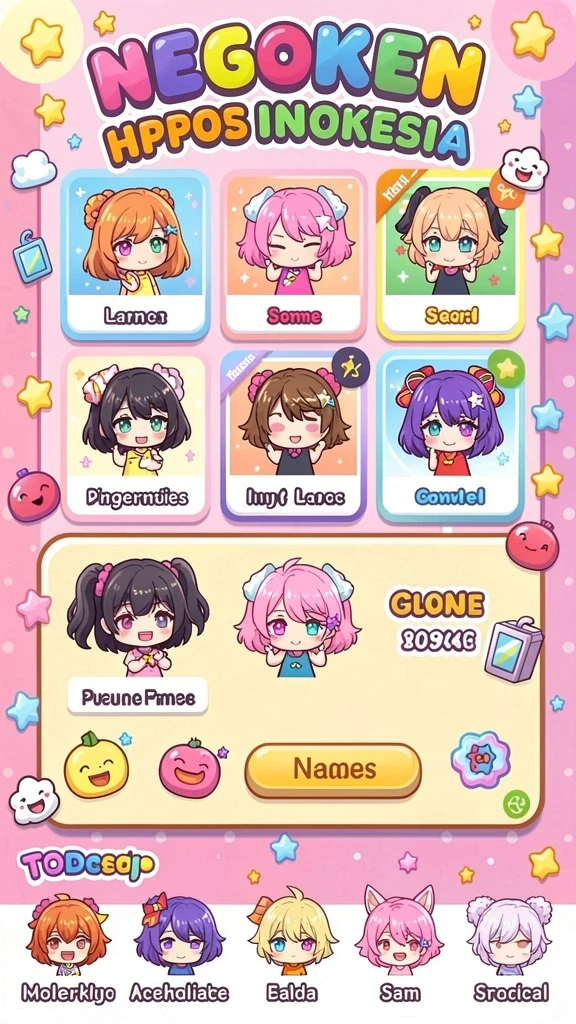Tap the yellow Names button
The height and width of the screenshot is (1024, 576).
[x=333, y=770]
